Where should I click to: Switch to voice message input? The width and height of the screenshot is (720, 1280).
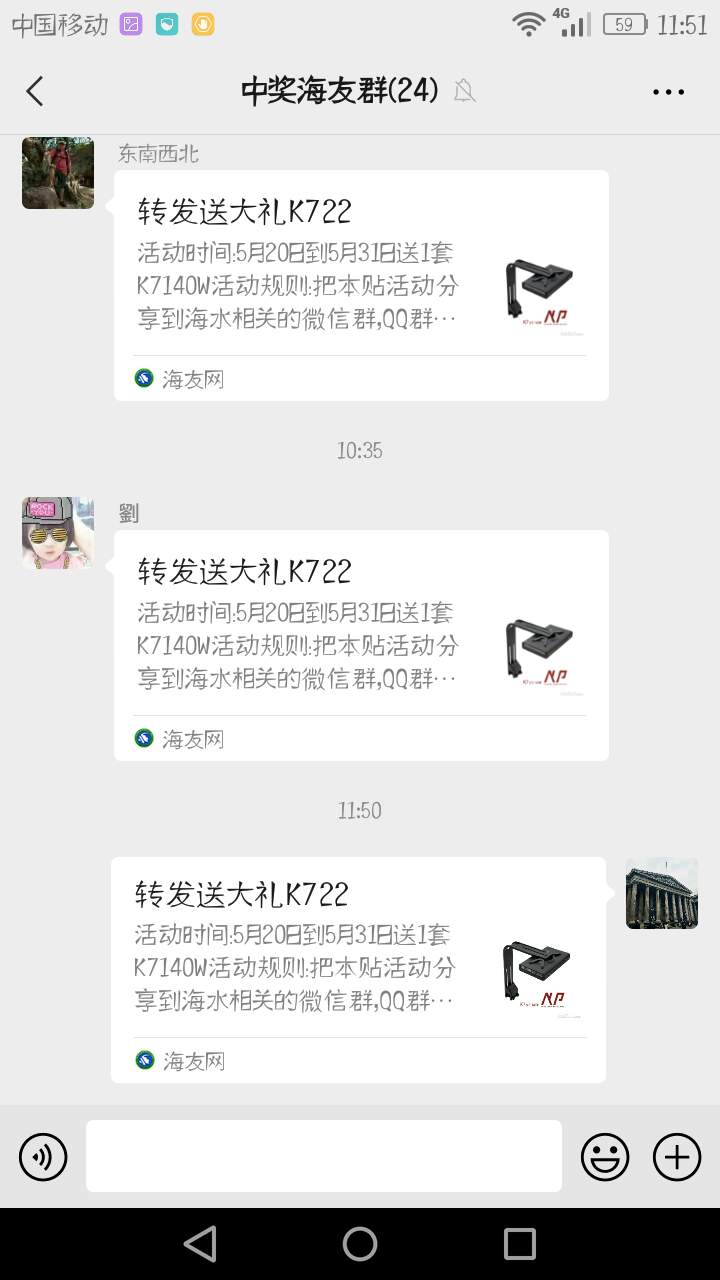coord(43,1157)
